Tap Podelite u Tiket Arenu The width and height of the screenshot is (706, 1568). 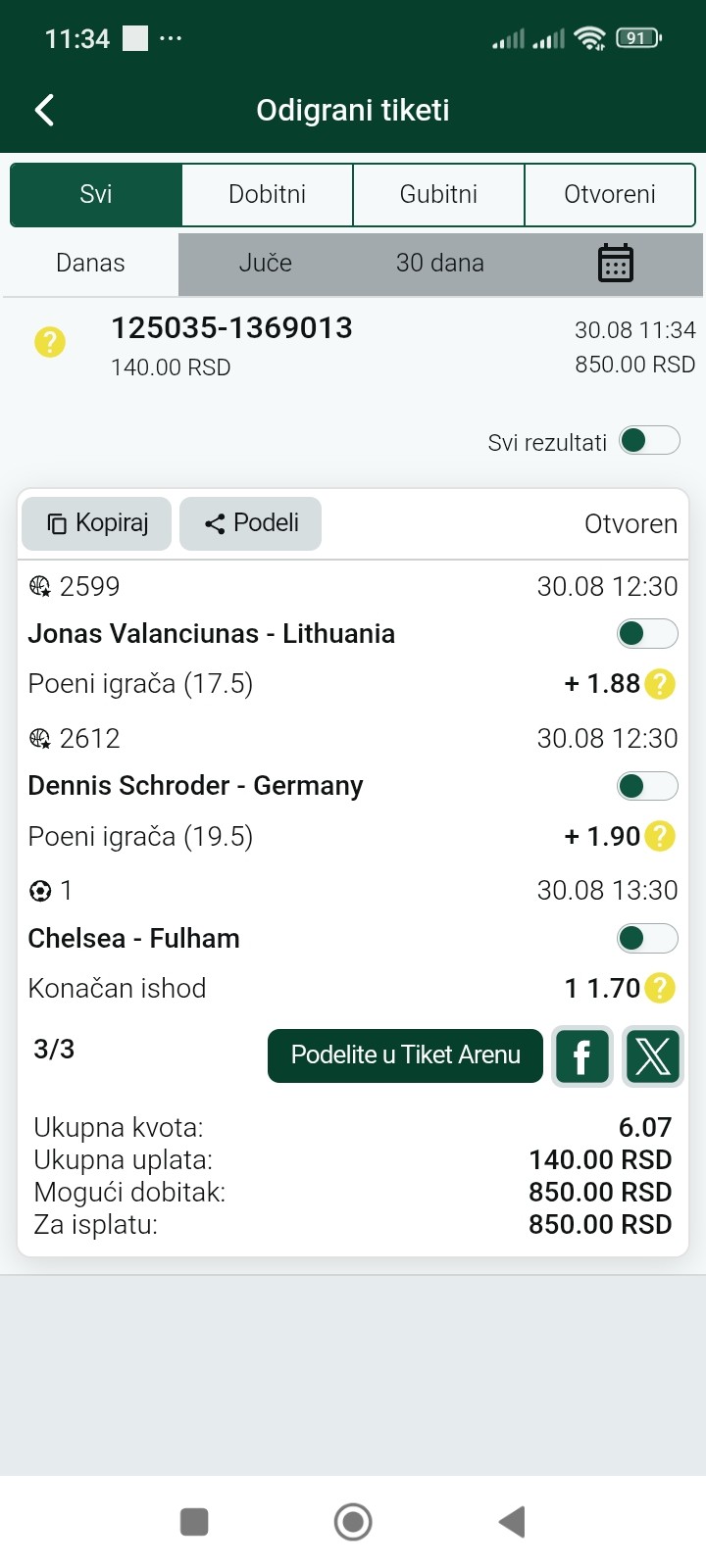(405, 1055)
